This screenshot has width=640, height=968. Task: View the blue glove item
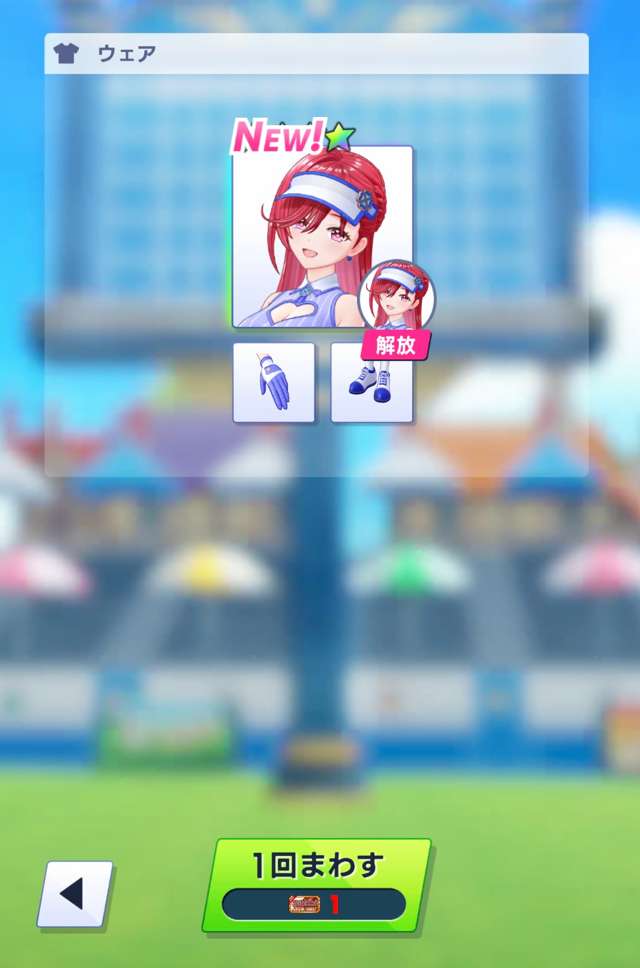(x=274, y=383)
